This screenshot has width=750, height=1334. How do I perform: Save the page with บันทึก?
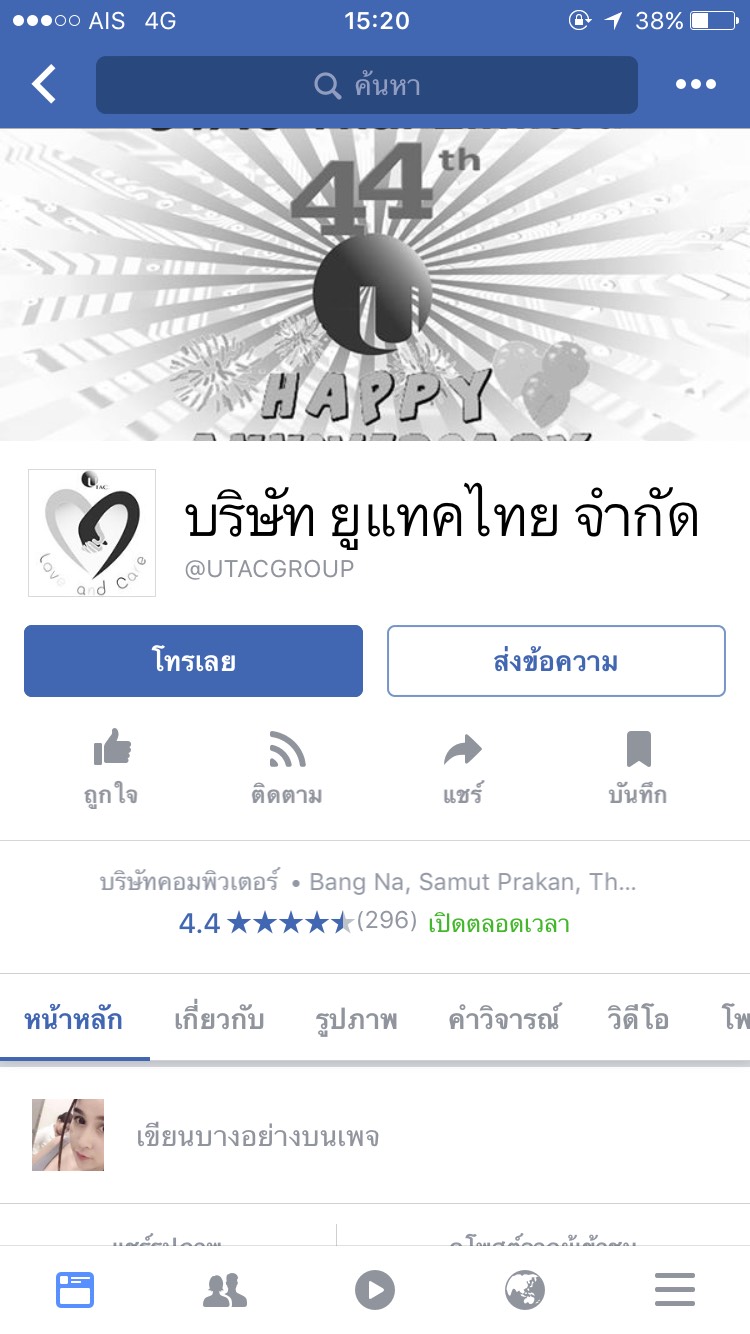tap(637, 768)
